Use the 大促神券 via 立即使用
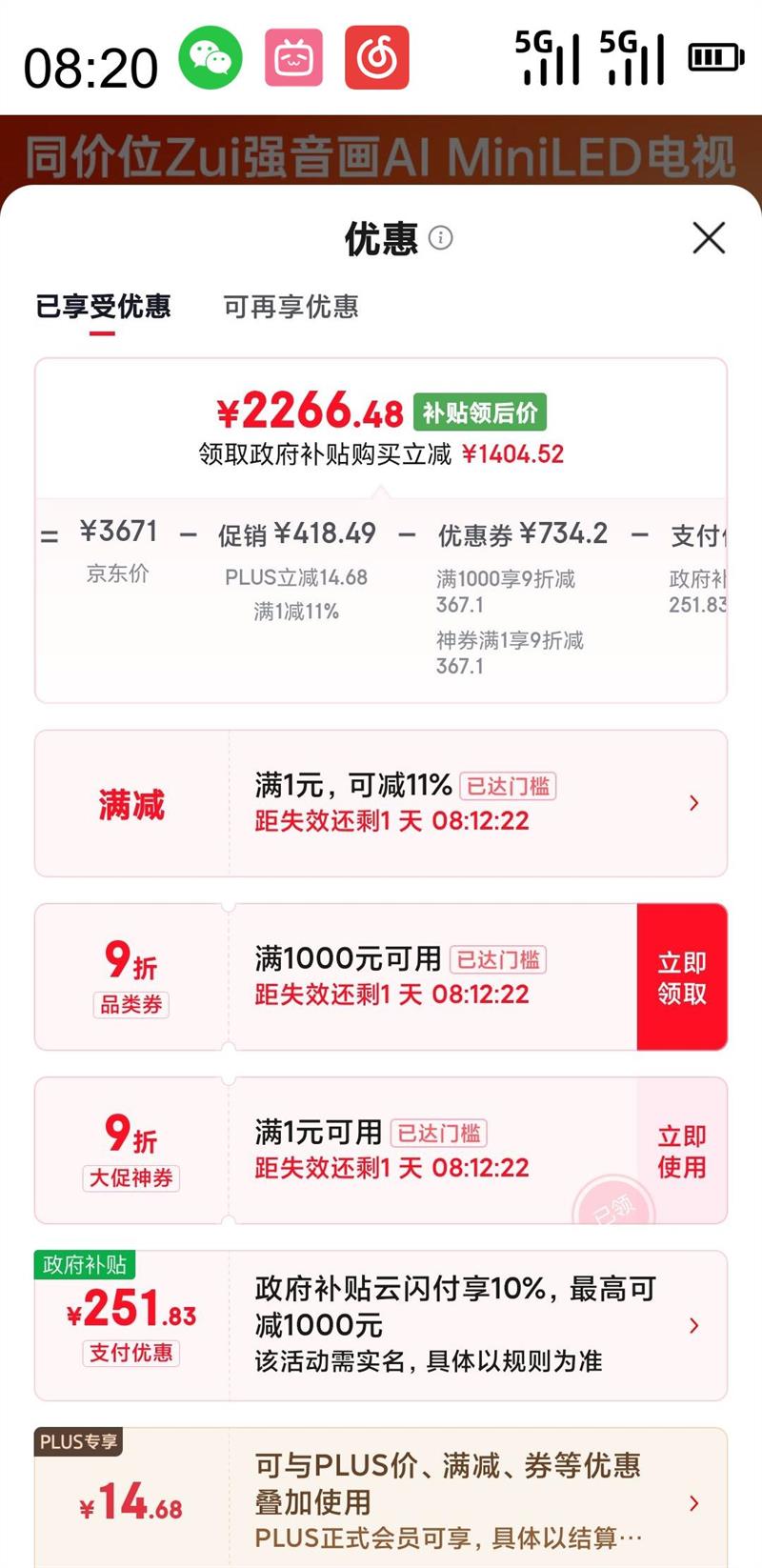 (x=682, y=1151)
